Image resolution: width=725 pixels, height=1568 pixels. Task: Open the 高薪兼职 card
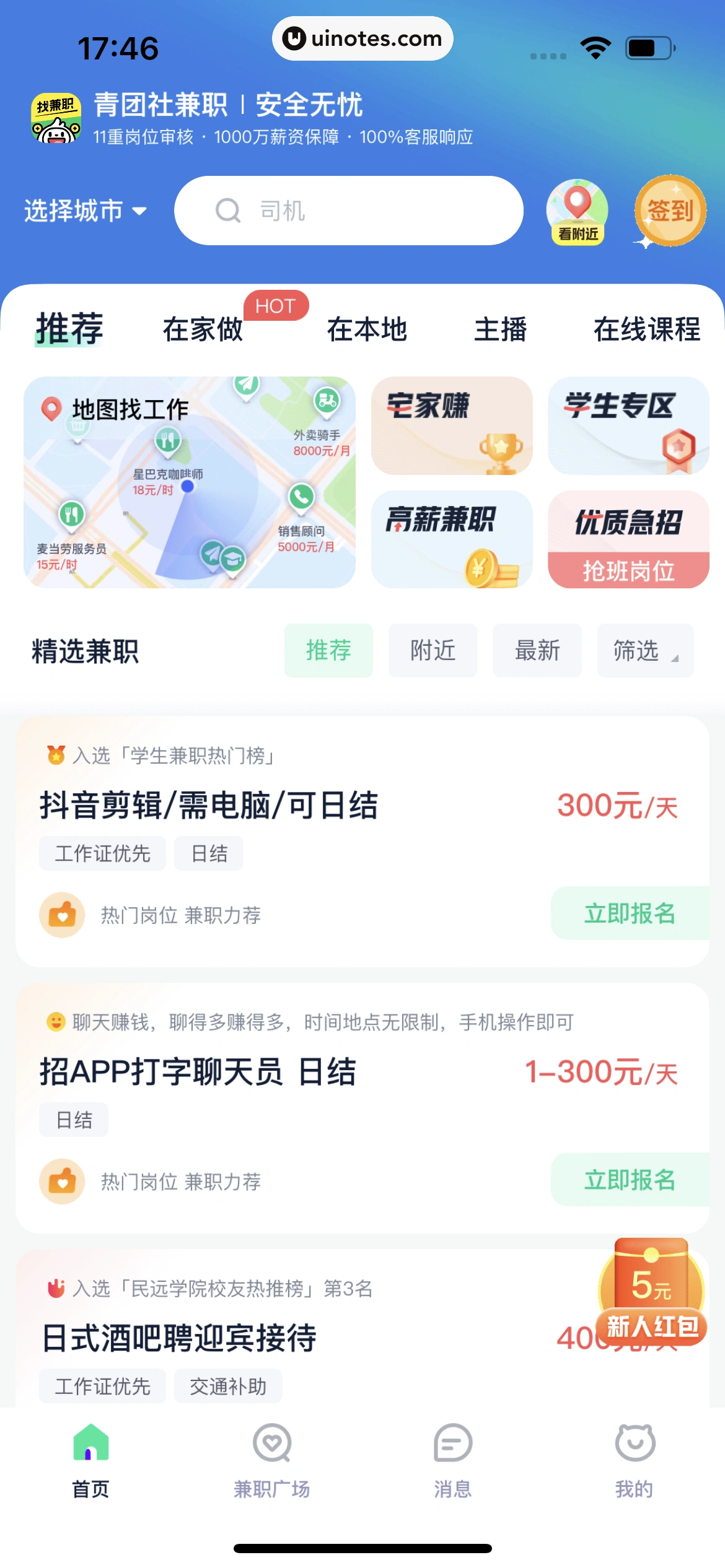[x=452, y=539]
